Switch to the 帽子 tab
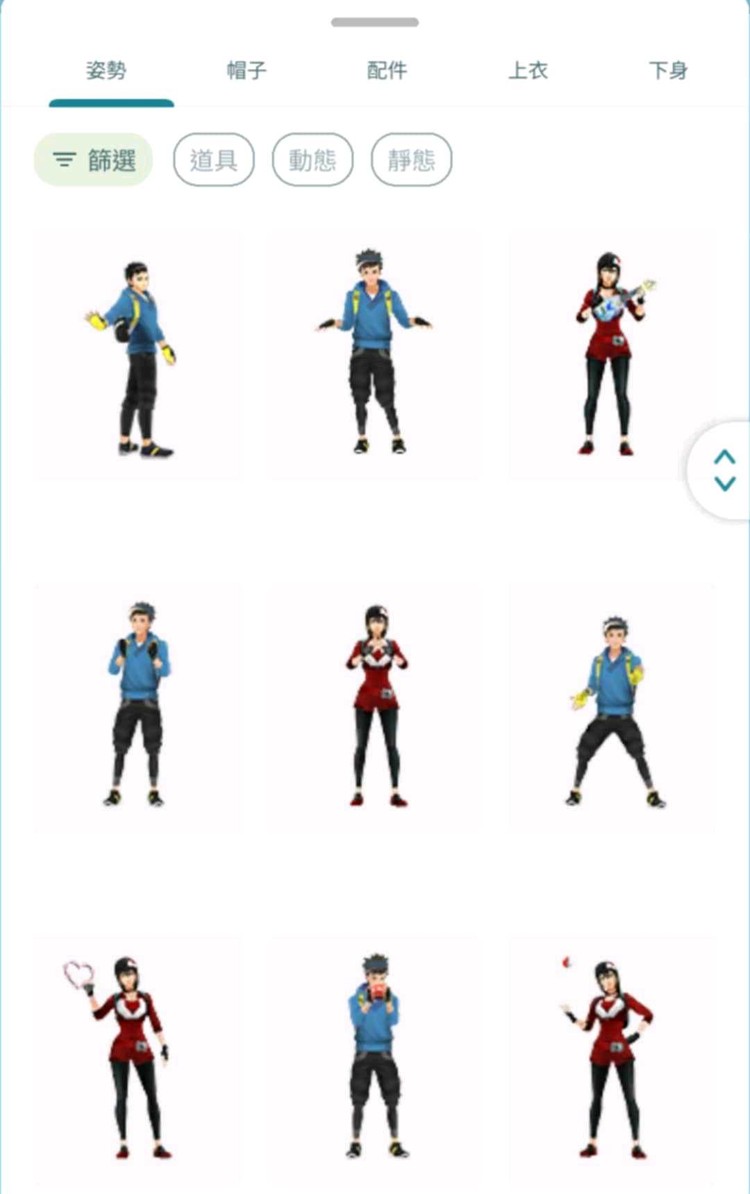The width and height of the screenshot is (750, 1194). click(246, 71)
